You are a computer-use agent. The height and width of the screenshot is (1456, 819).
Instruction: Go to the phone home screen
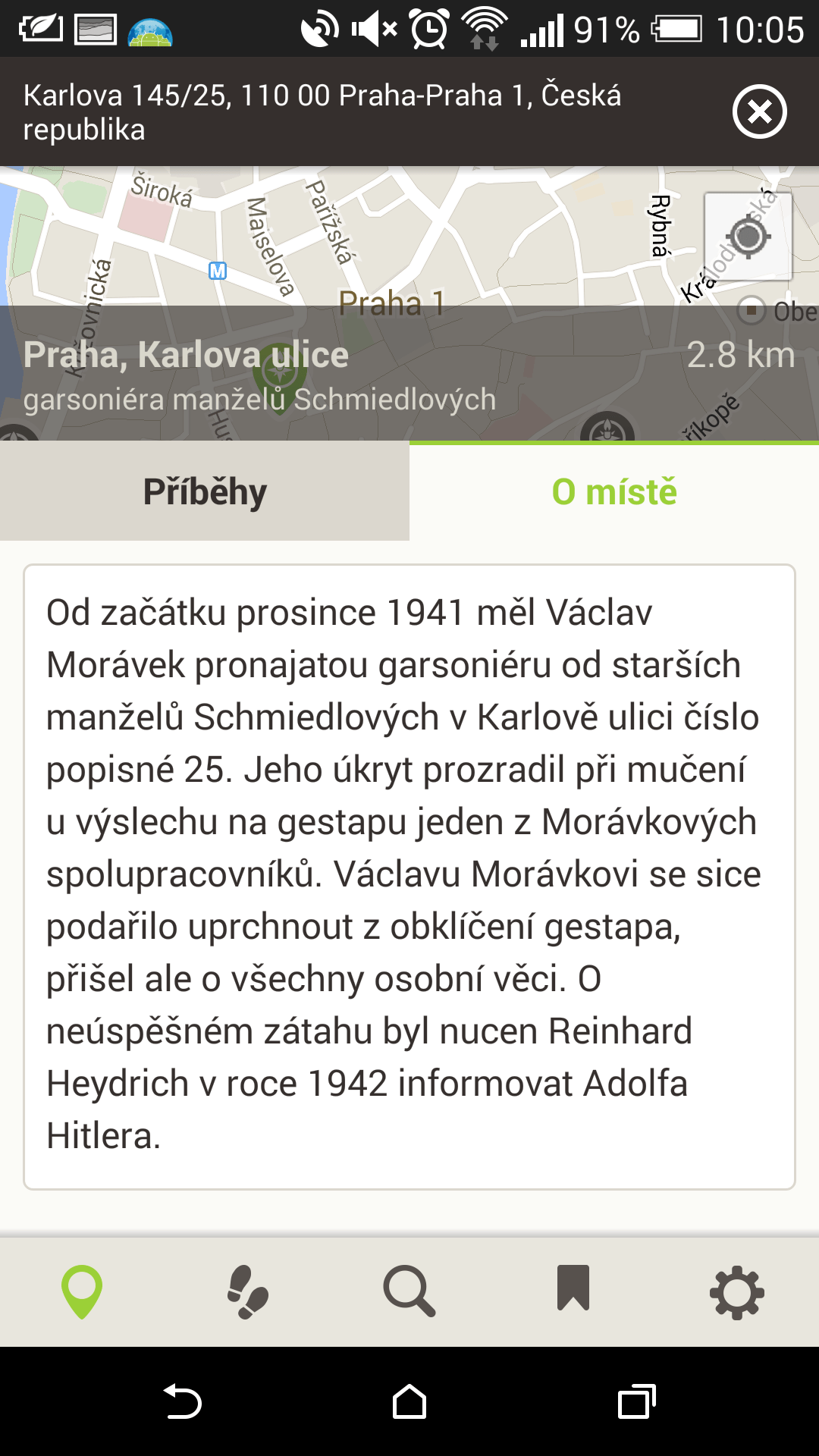pos(409,1401)
